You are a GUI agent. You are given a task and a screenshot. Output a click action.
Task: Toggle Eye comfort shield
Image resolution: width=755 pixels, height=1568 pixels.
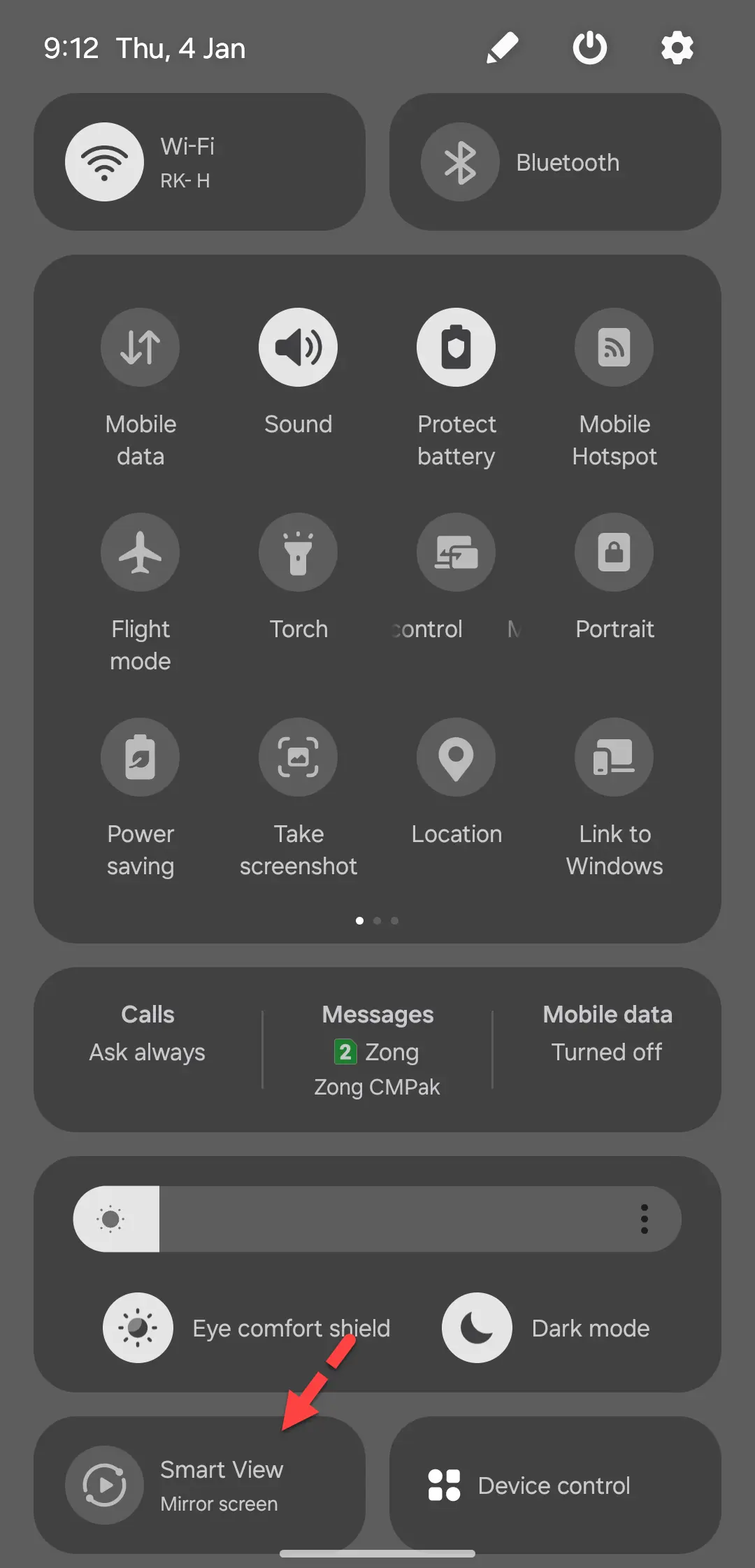(138, 1327)
